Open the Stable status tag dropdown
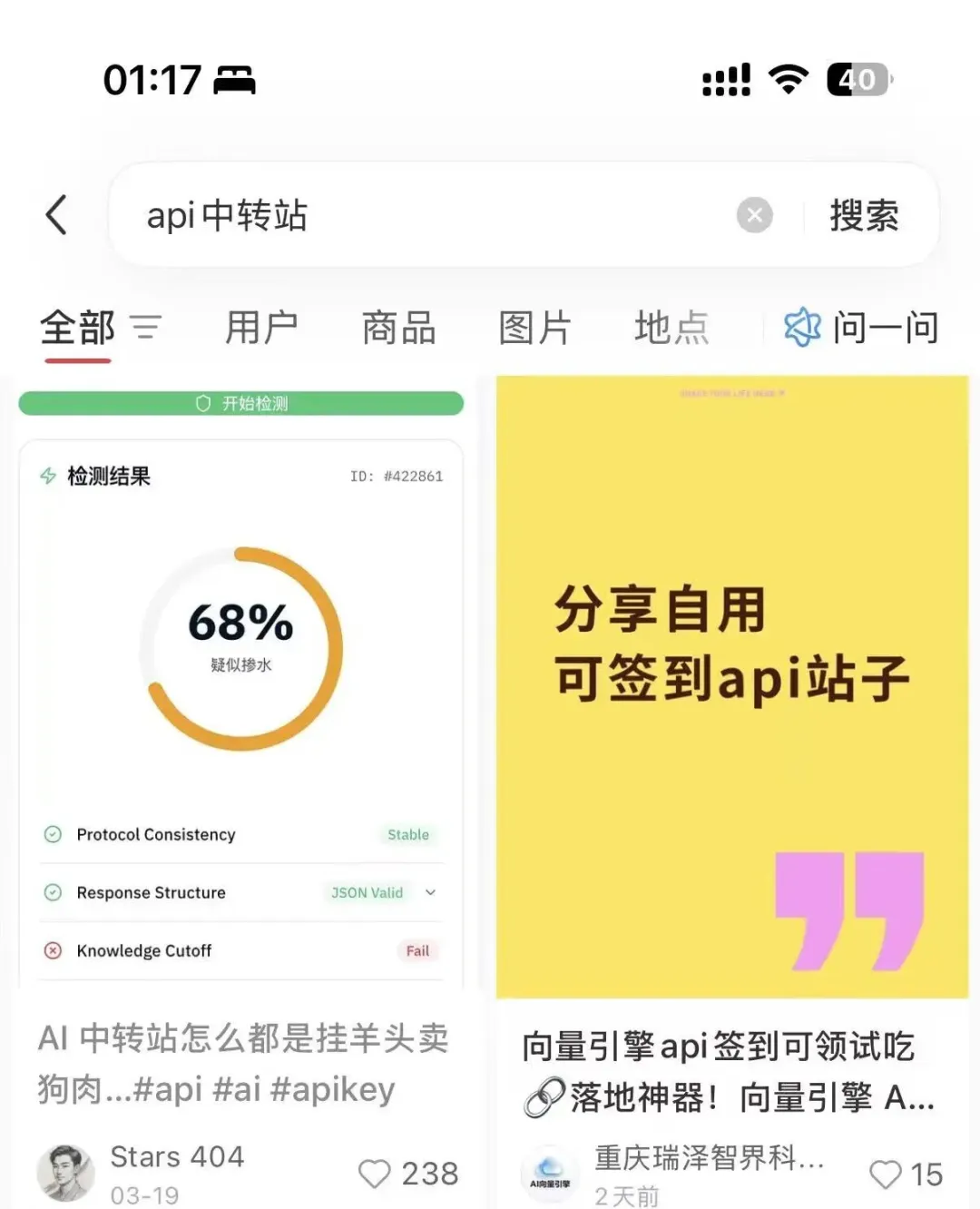 407,834
